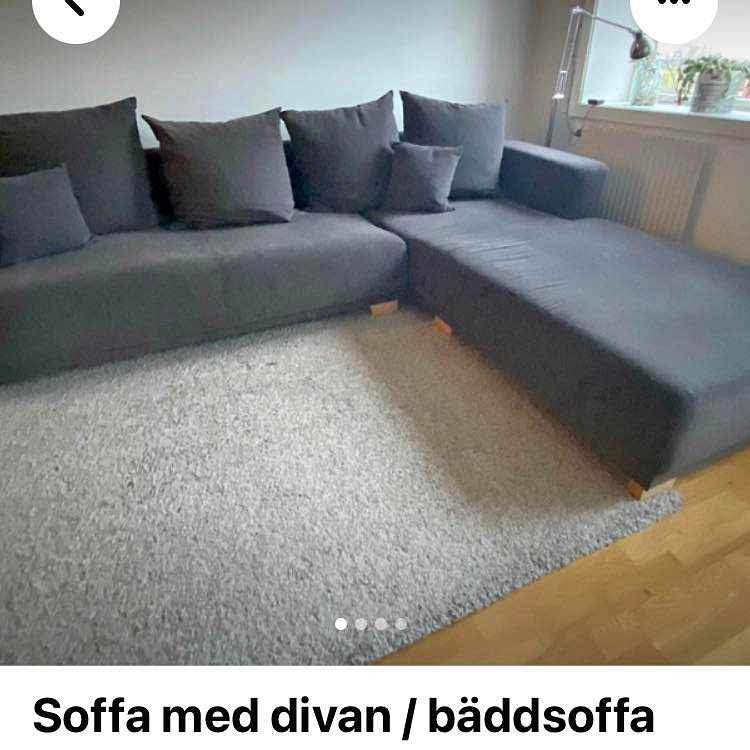The height and width of the screenshot is (750, 750).
Task: Jump to the second photo indicator dot
Action: 361,624
